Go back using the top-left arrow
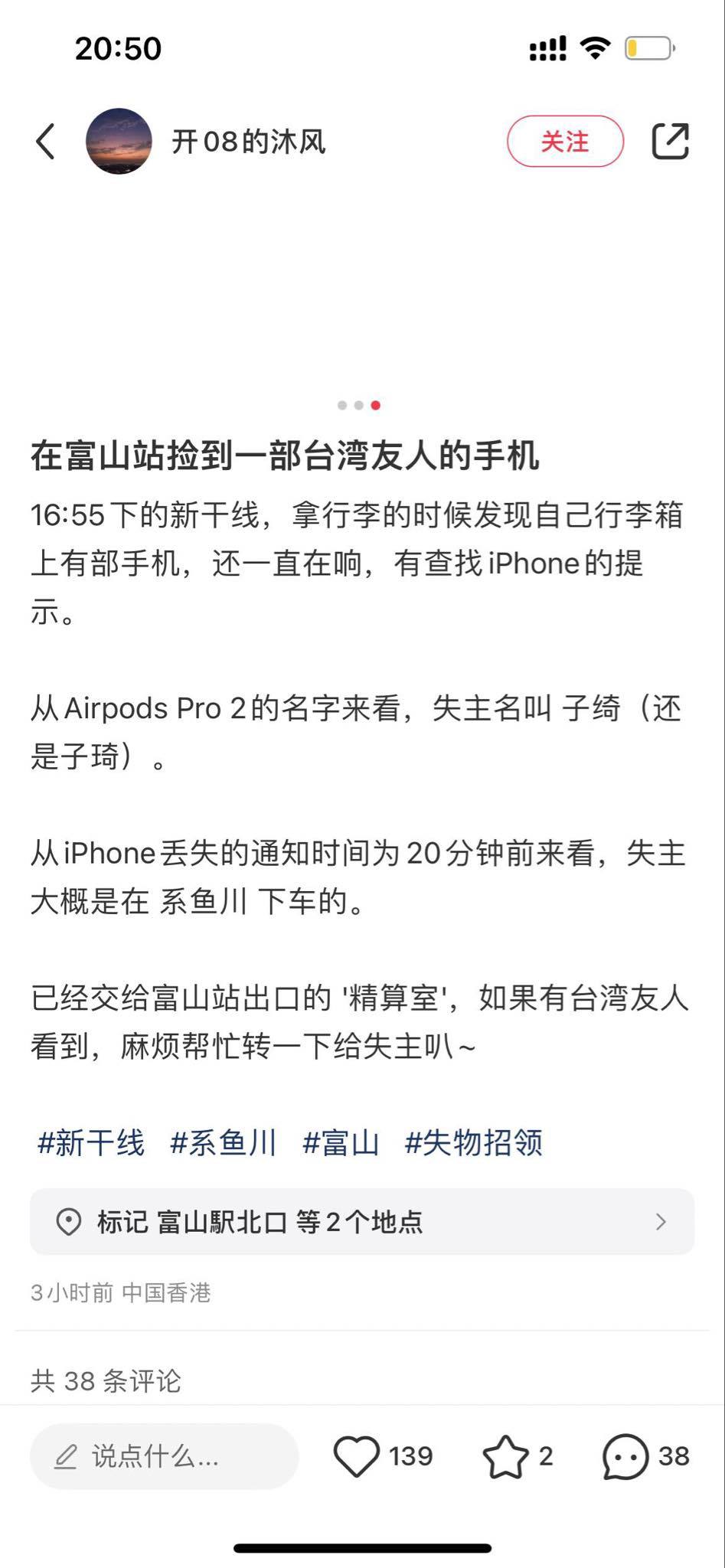Image resolution: width=725 pixels, height=1568 pixels. pyautogui.click(x=45, y=142)
